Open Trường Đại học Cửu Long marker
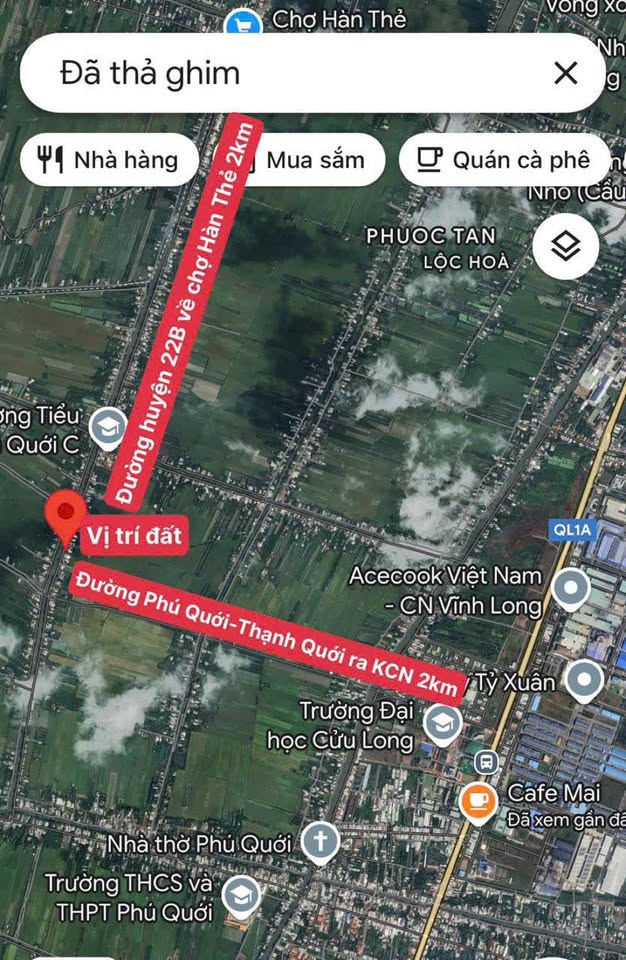The image size is (626, 960). click(x=441, y=720)
